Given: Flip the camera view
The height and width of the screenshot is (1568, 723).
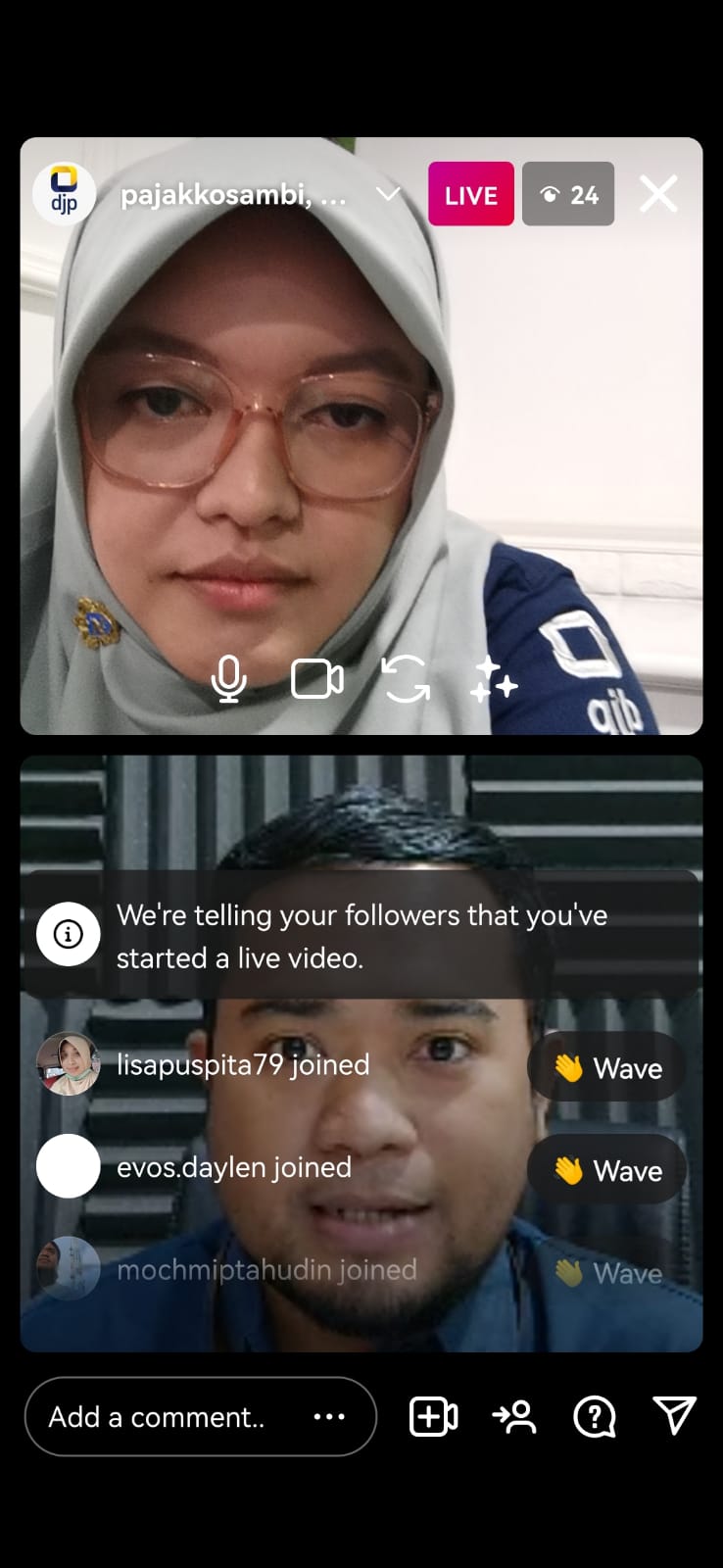Looking at the screenshot, I should coord(406,679).
